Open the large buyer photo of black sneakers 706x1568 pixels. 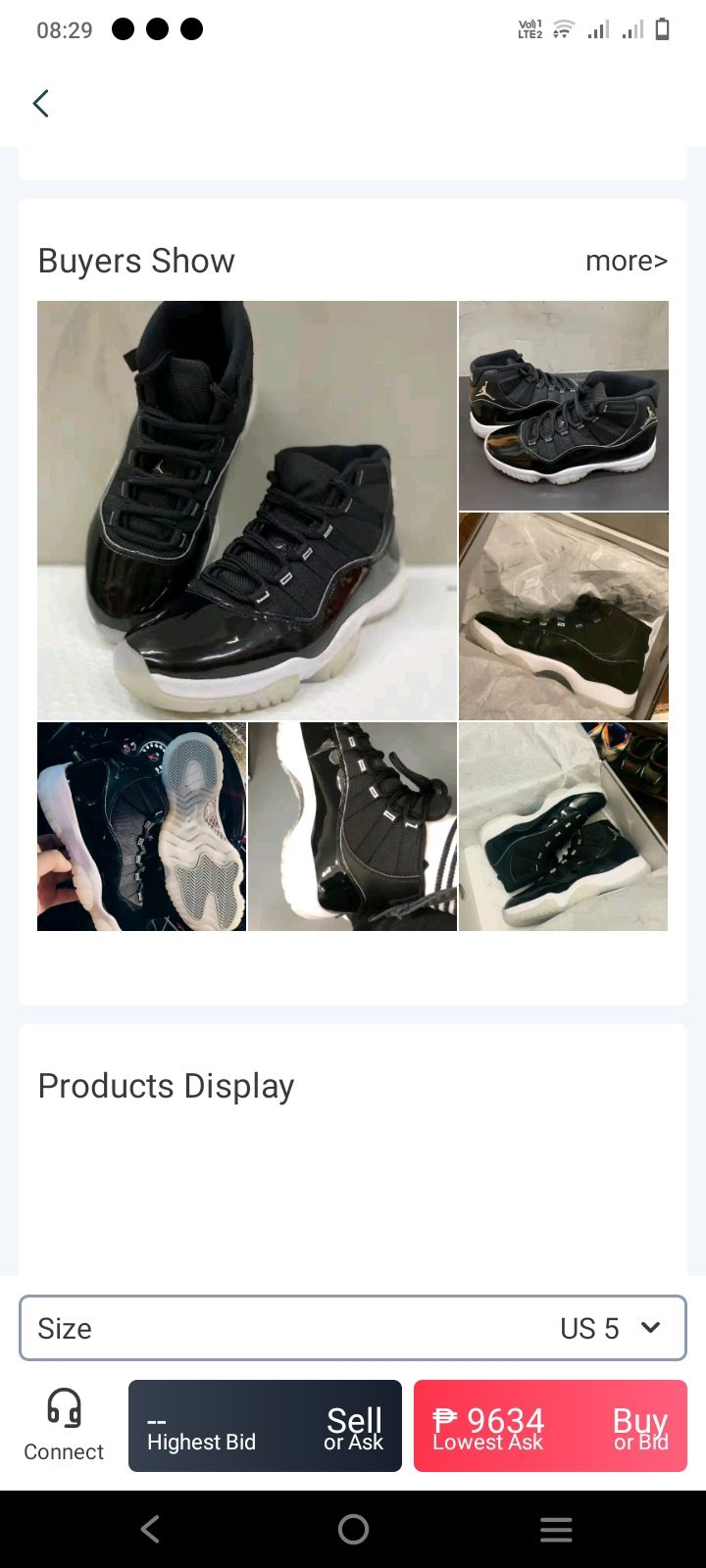[247, 510]
